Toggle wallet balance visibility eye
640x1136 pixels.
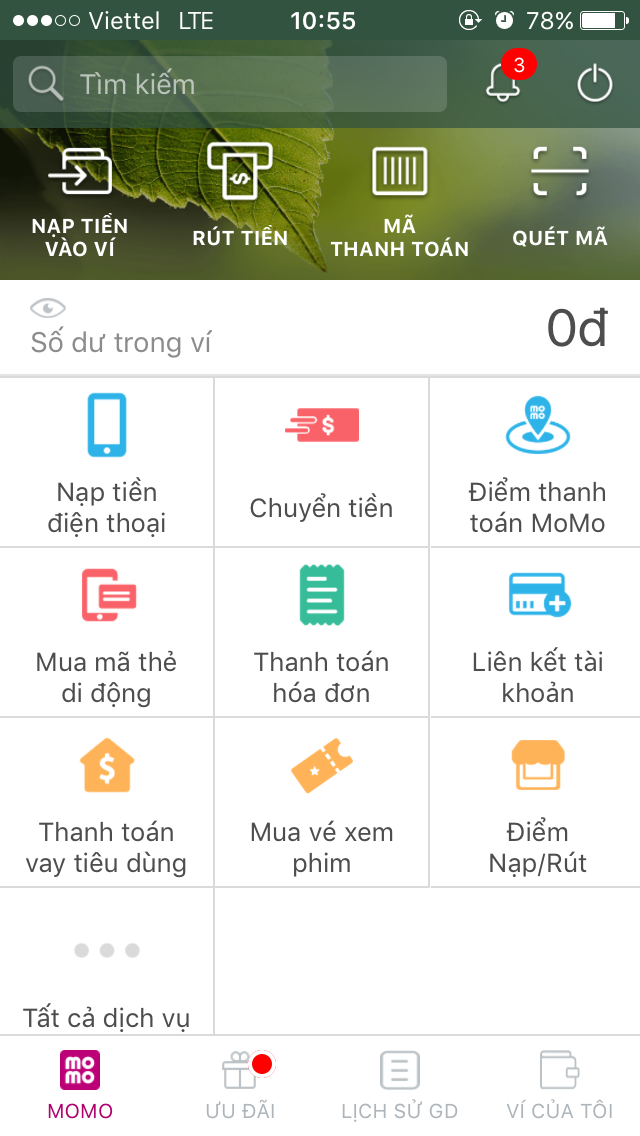48,308
